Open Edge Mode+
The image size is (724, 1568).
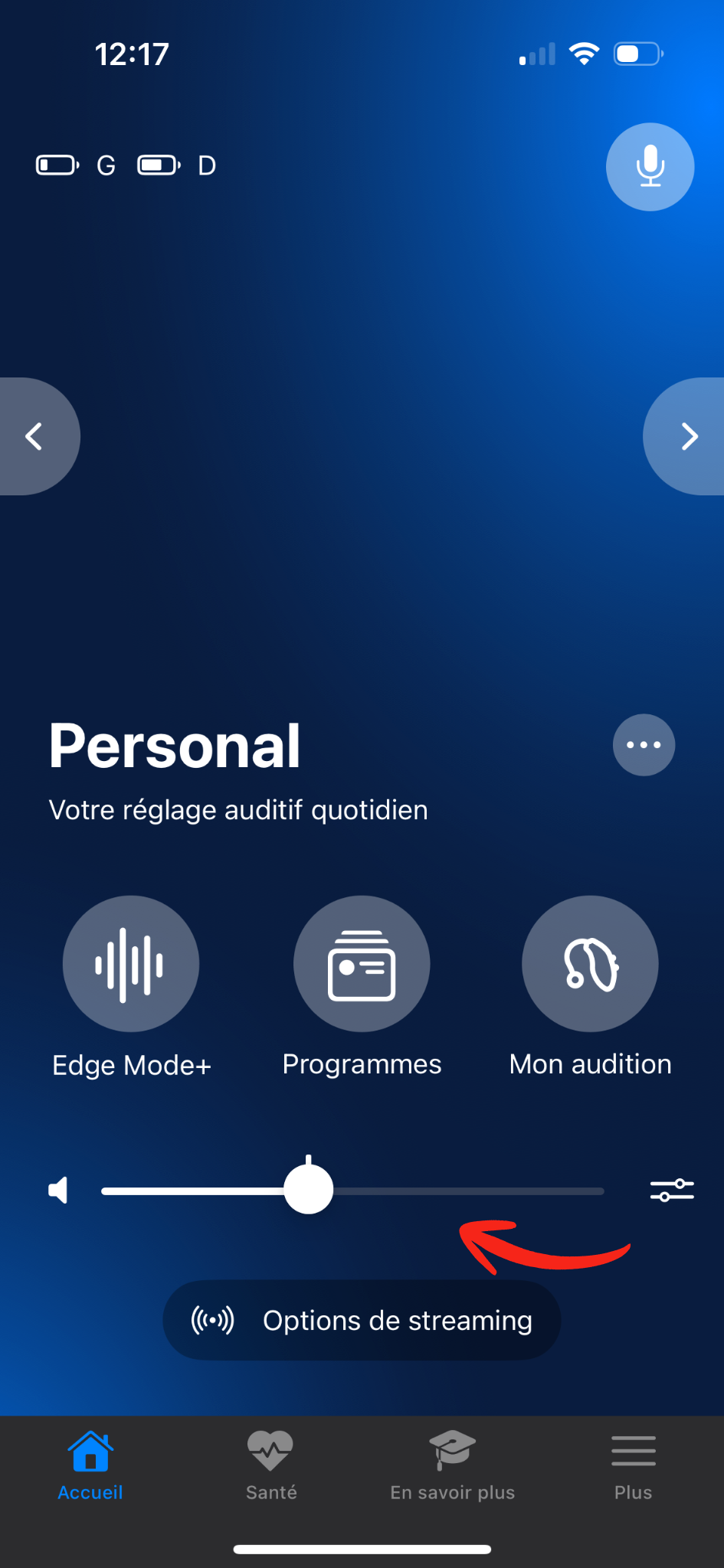(x=131, y=964)
